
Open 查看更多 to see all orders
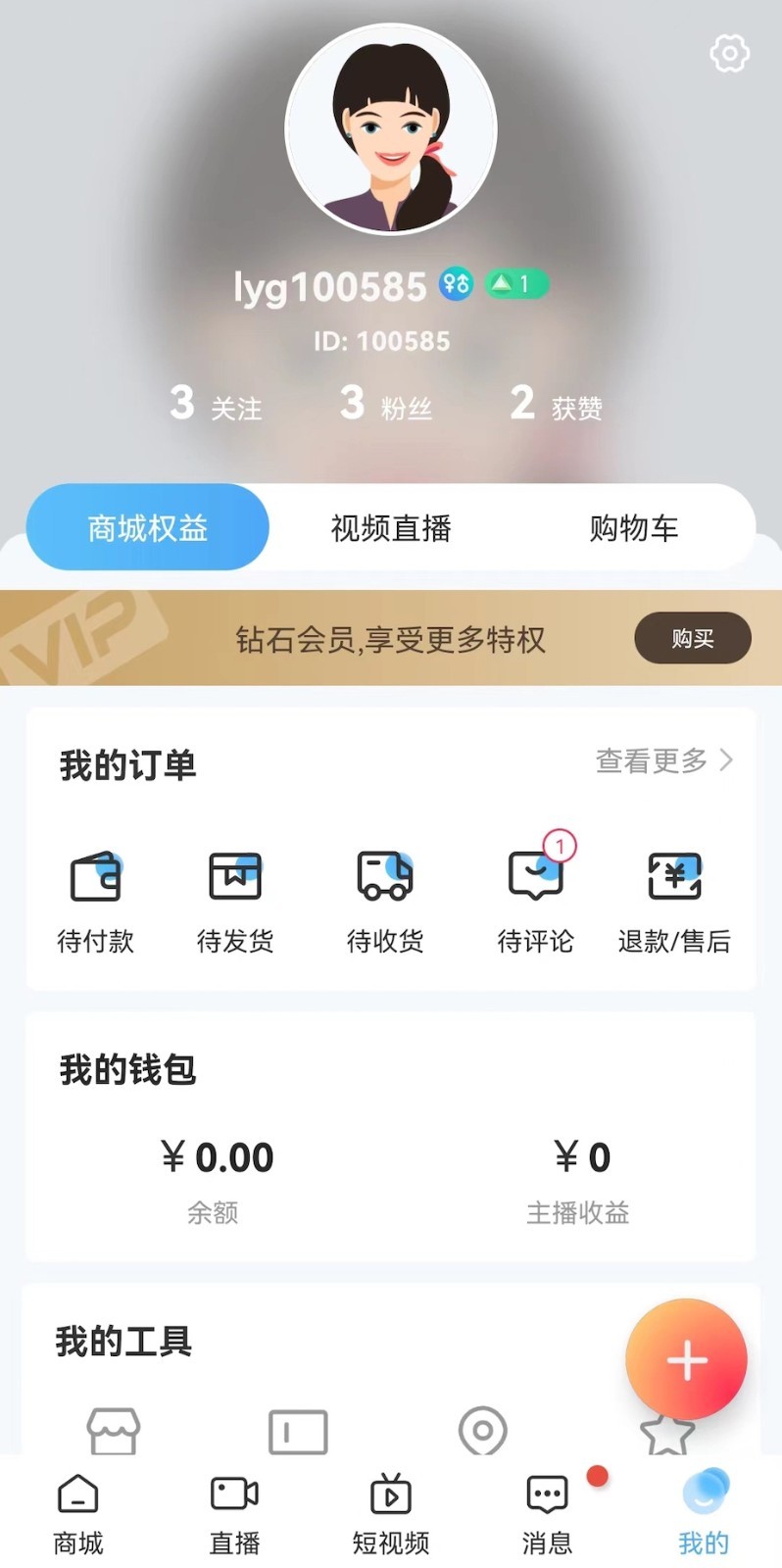[652, 759]
